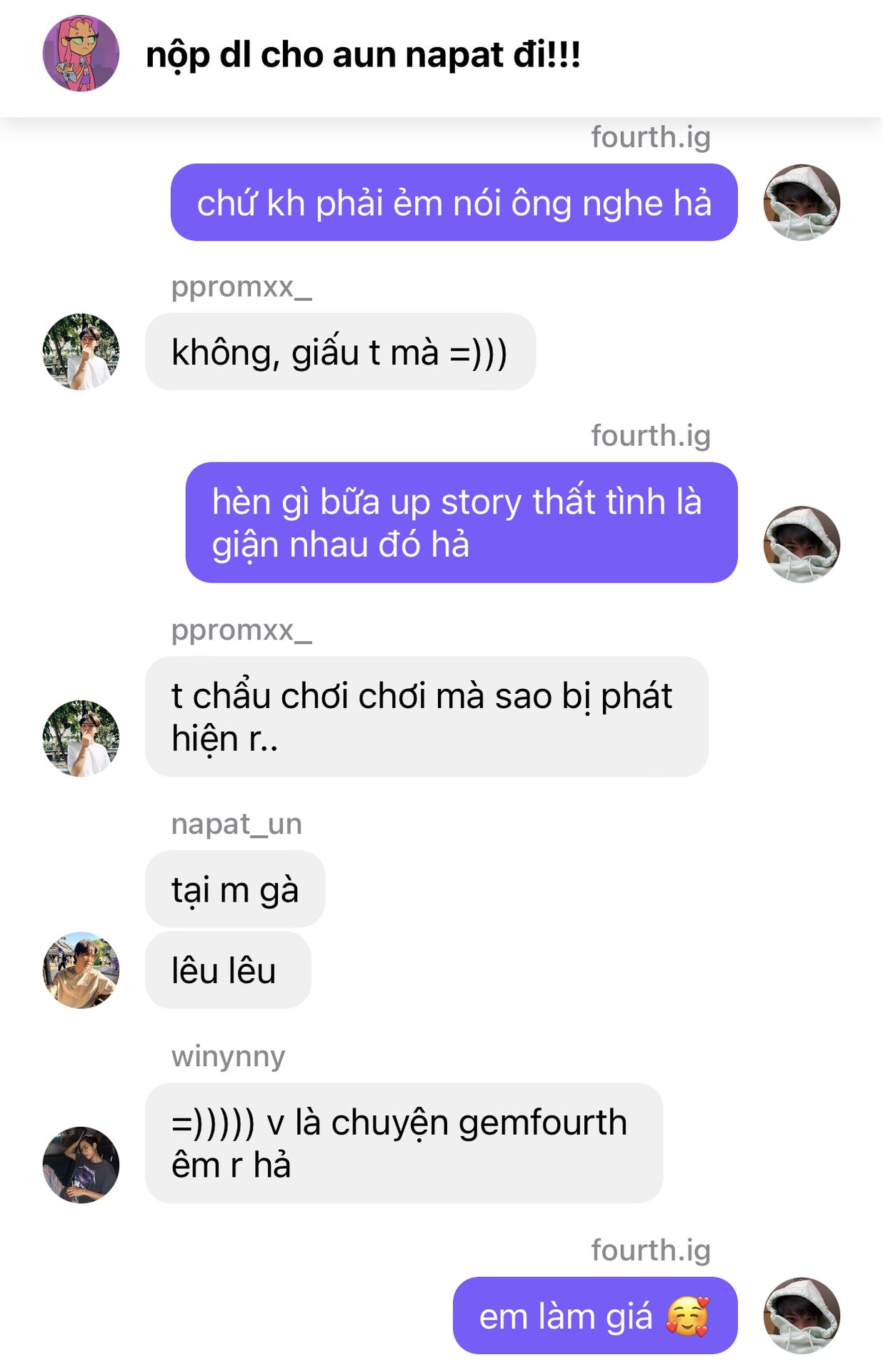This screenshot has height=1372, width=883.
Task: Open fourth.ig avatar beside 'em làm giá'
Action: (802, 1316)
